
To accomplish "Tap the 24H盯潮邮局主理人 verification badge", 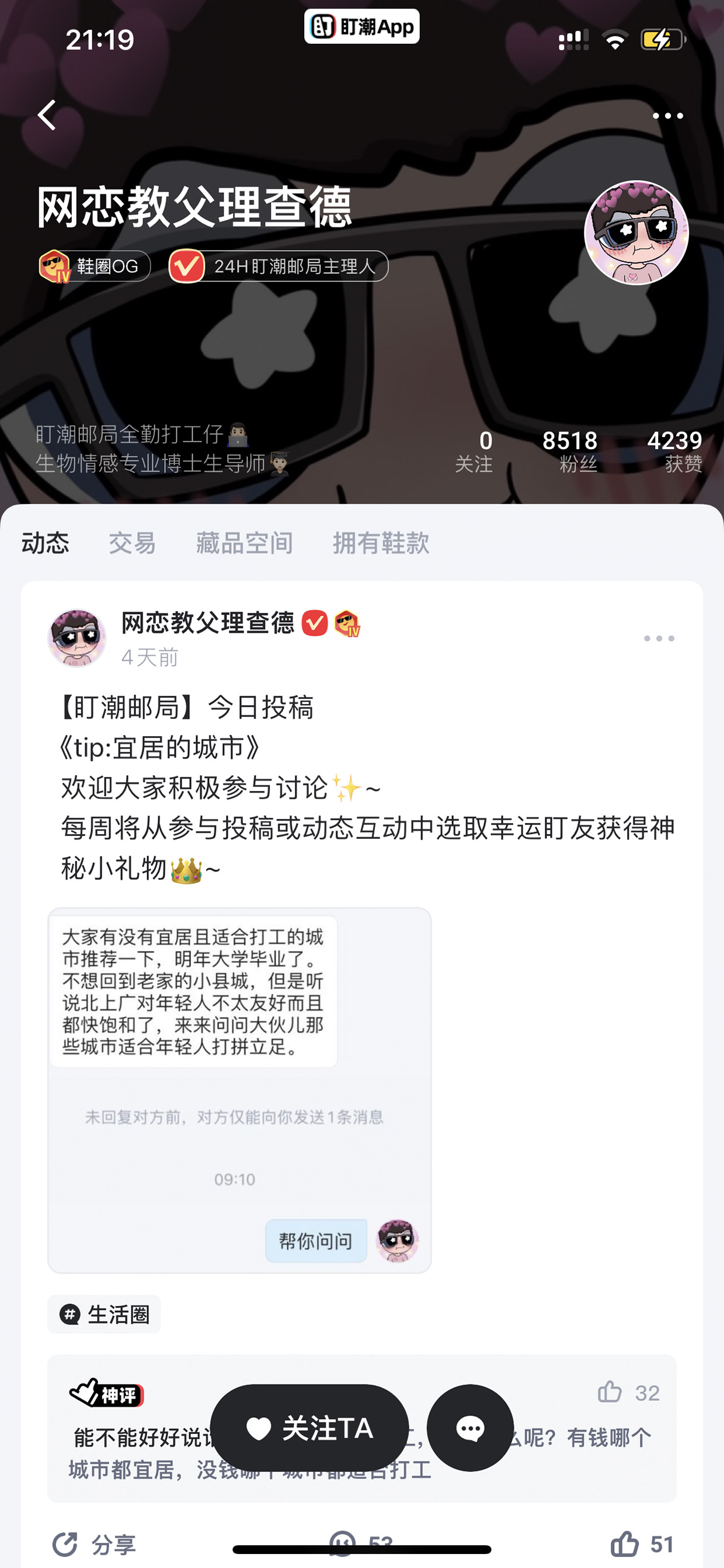I will click(279, 266).
